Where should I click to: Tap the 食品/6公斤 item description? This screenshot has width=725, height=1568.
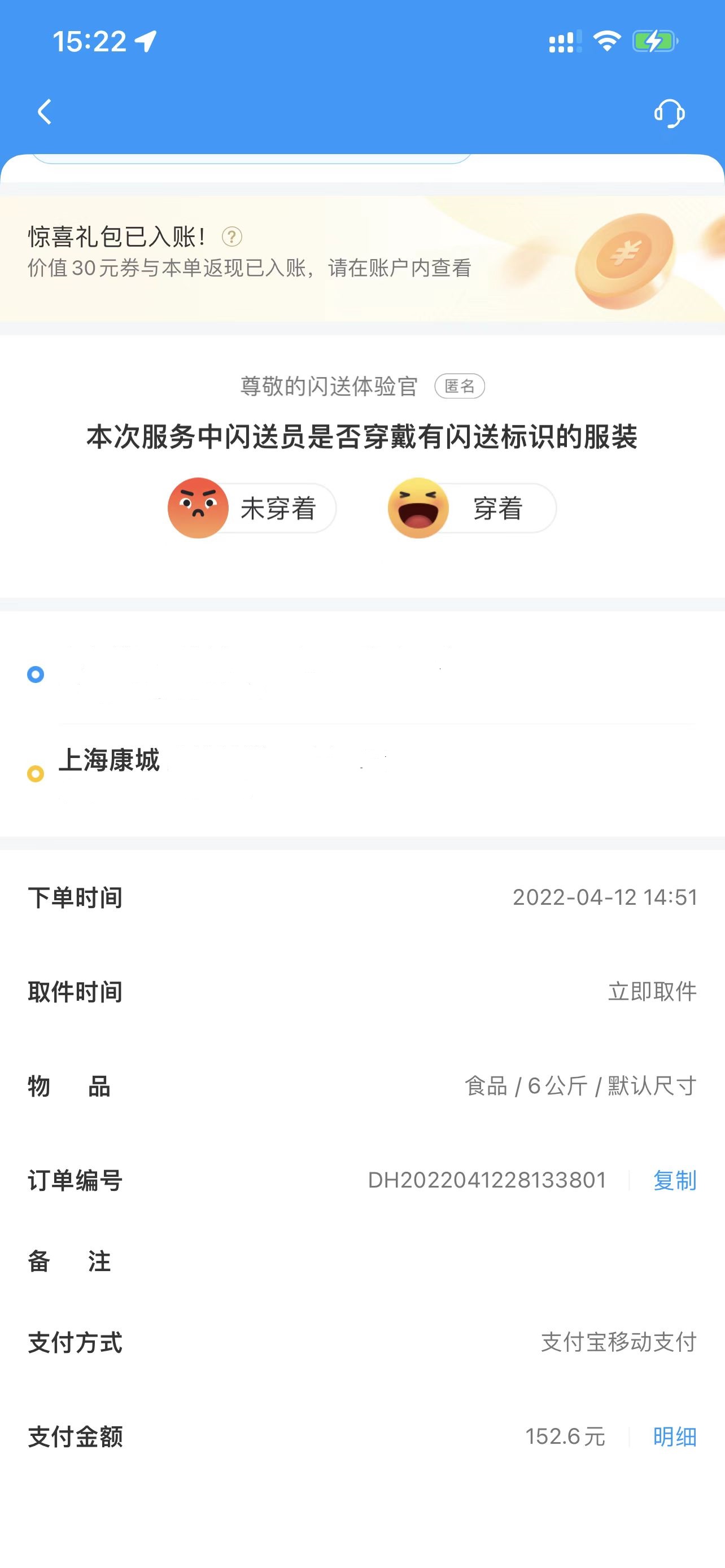(579, 1087)
